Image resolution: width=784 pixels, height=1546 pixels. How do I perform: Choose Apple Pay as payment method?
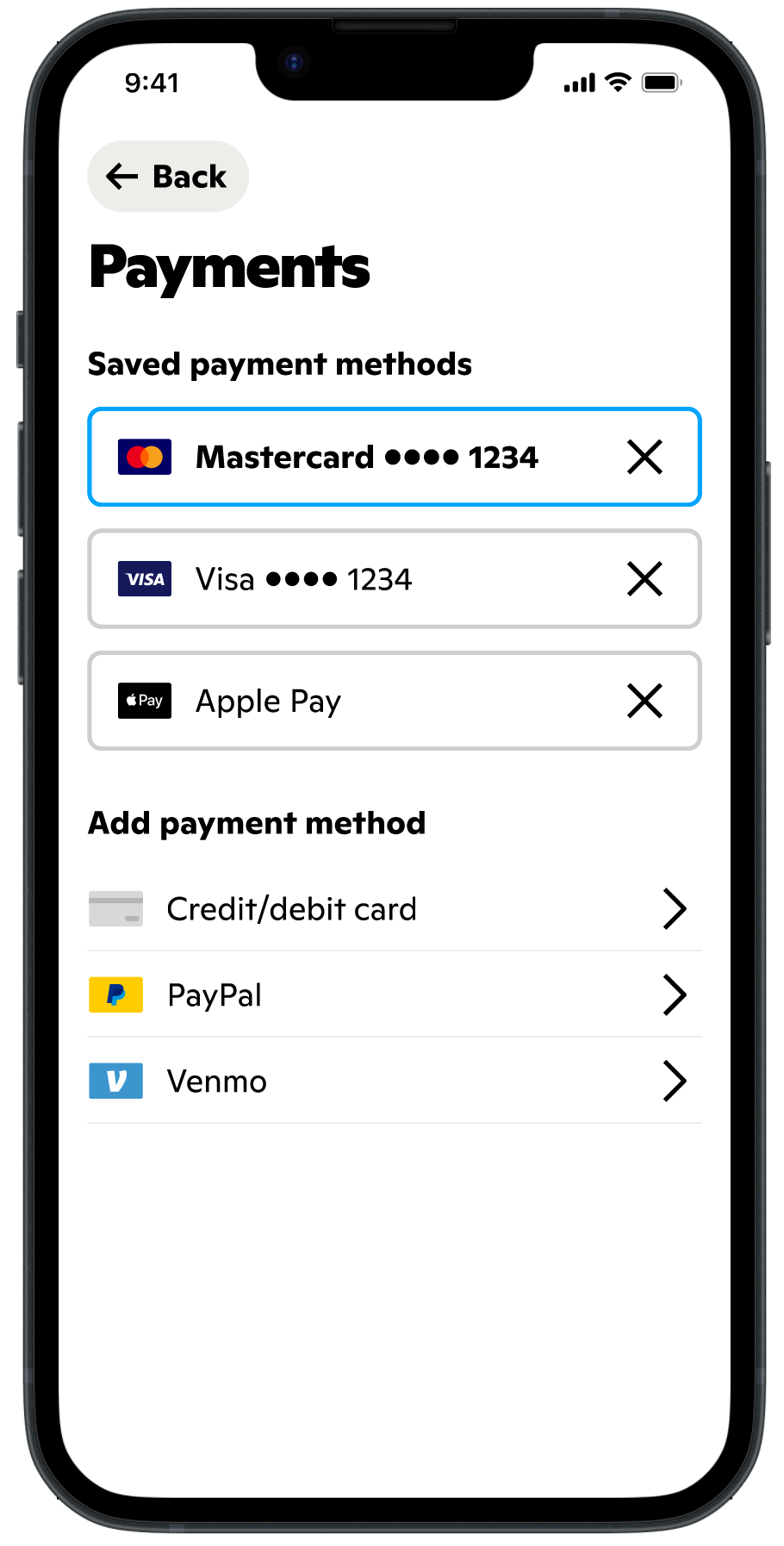click(345, 701)
